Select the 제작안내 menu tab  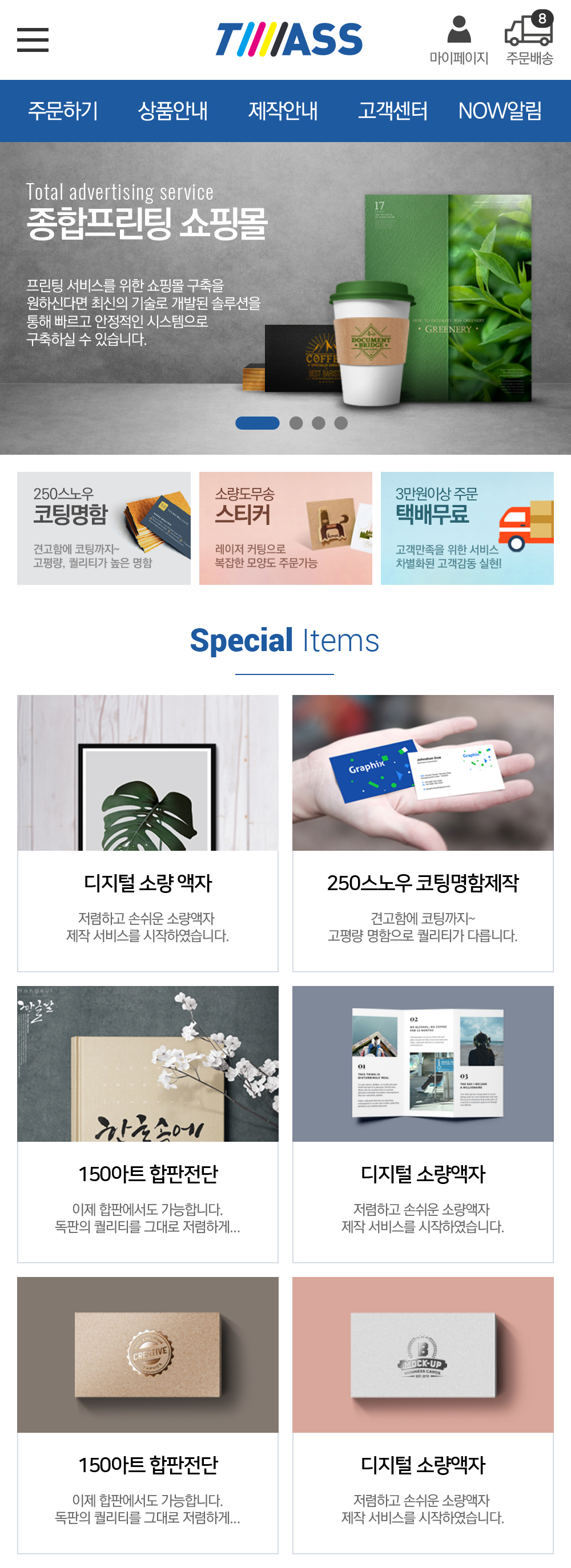click(283, 111)
